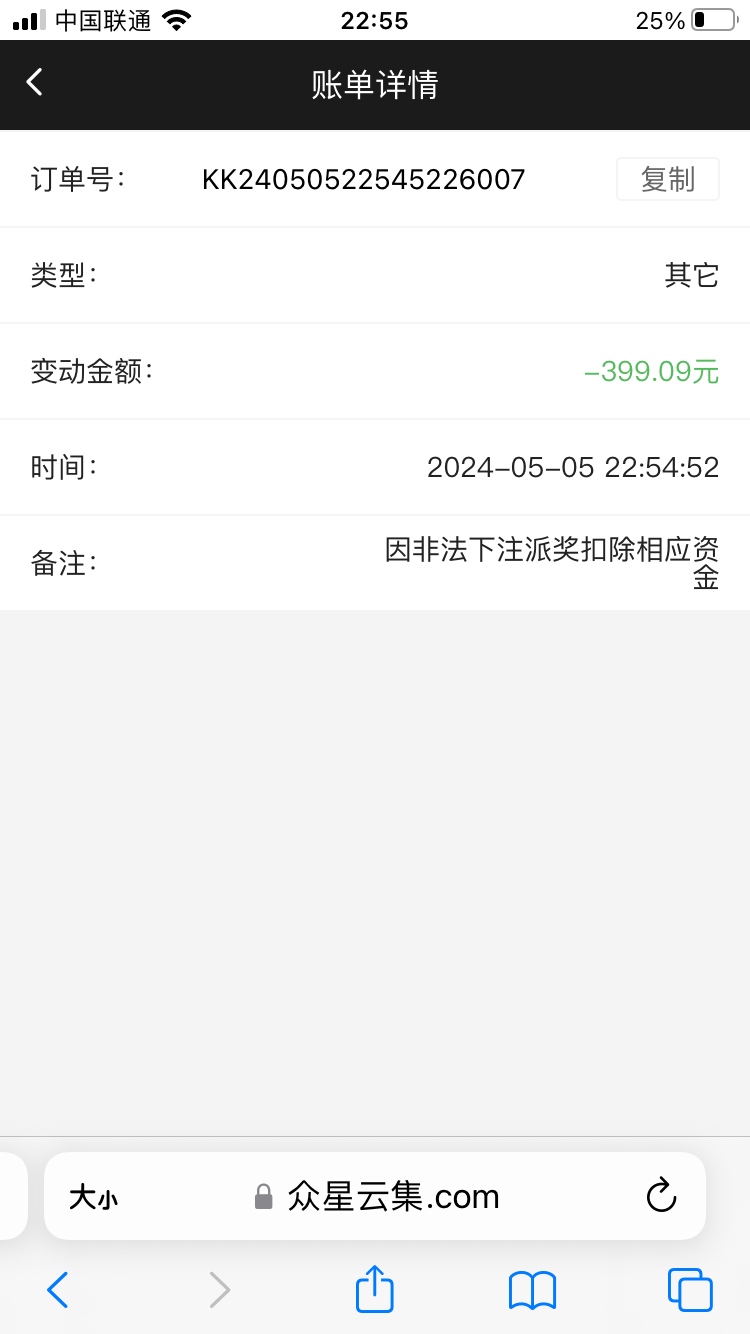Open the 大小 text size menu
Image resolution: width=750 pixels, height=1334 pixels.
coord(93,1197)
